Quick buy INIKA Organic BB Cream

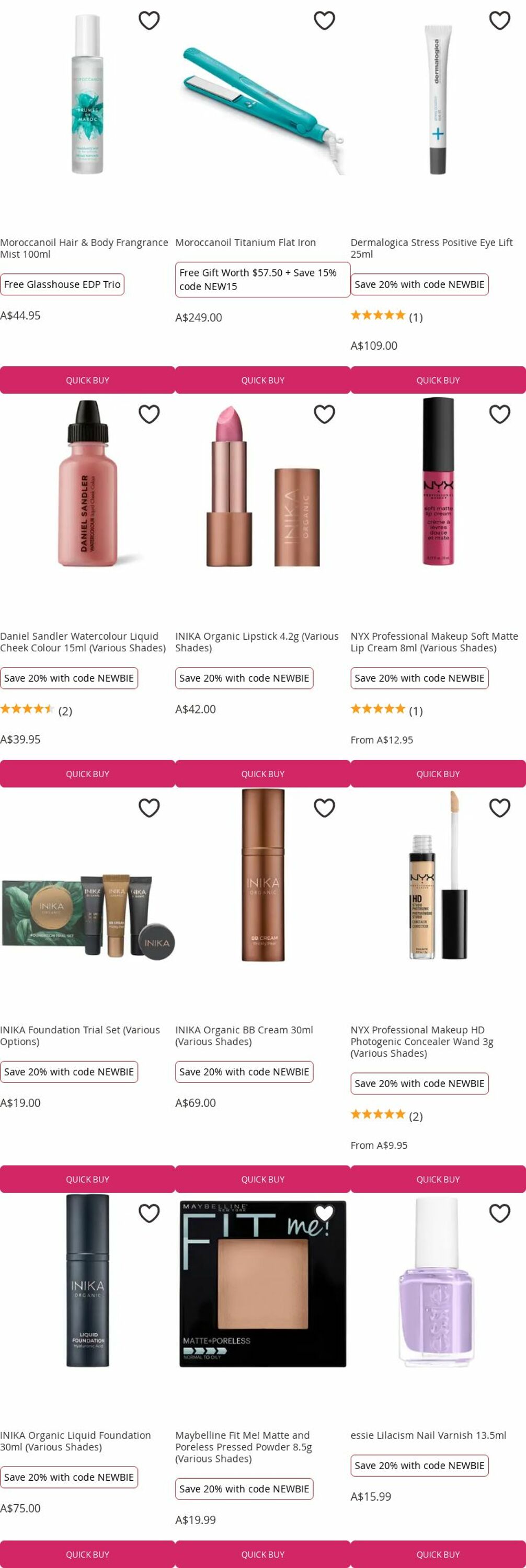[x=262, y=1179]
